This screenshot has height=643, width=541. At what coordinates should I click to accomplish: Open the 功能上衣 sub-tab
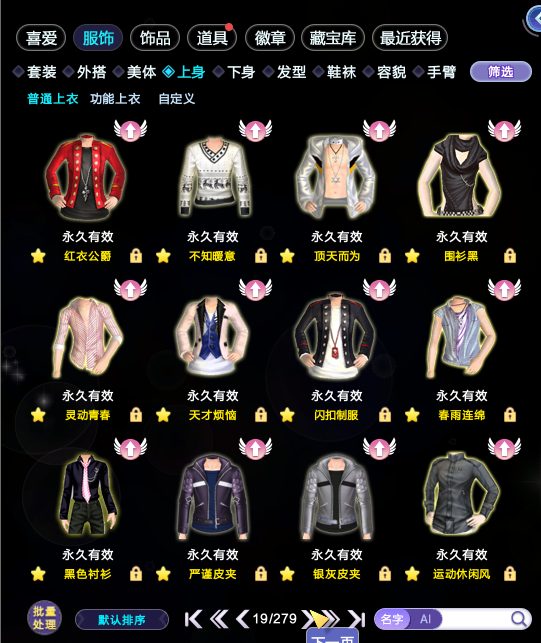(115, 99)
